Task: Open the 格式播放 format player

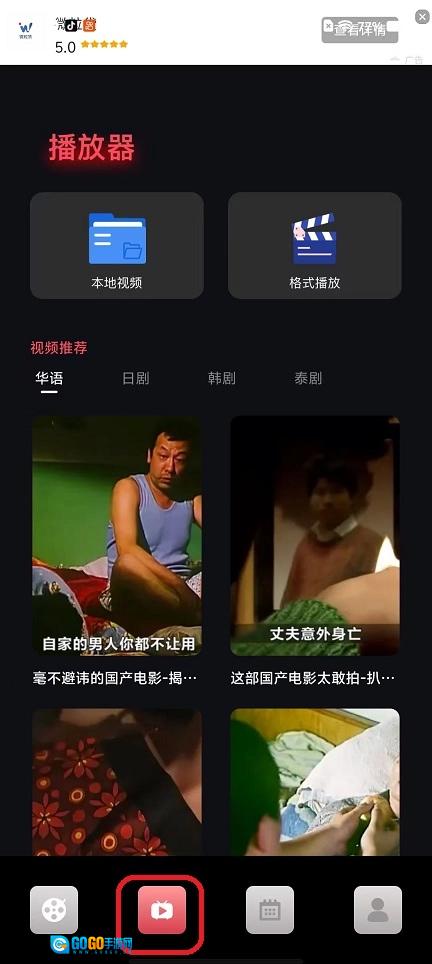Action: coord(315,245)
